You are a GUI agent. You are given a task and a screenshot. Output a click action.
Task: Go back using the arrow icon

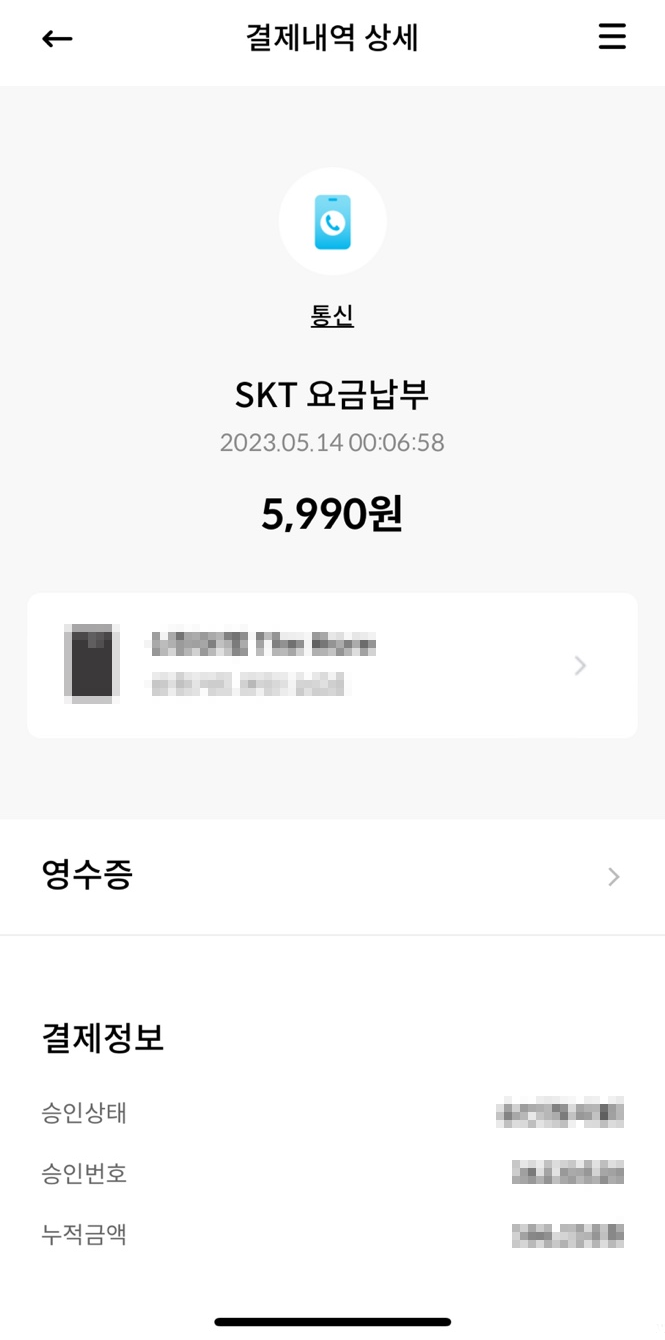[57, 39]
